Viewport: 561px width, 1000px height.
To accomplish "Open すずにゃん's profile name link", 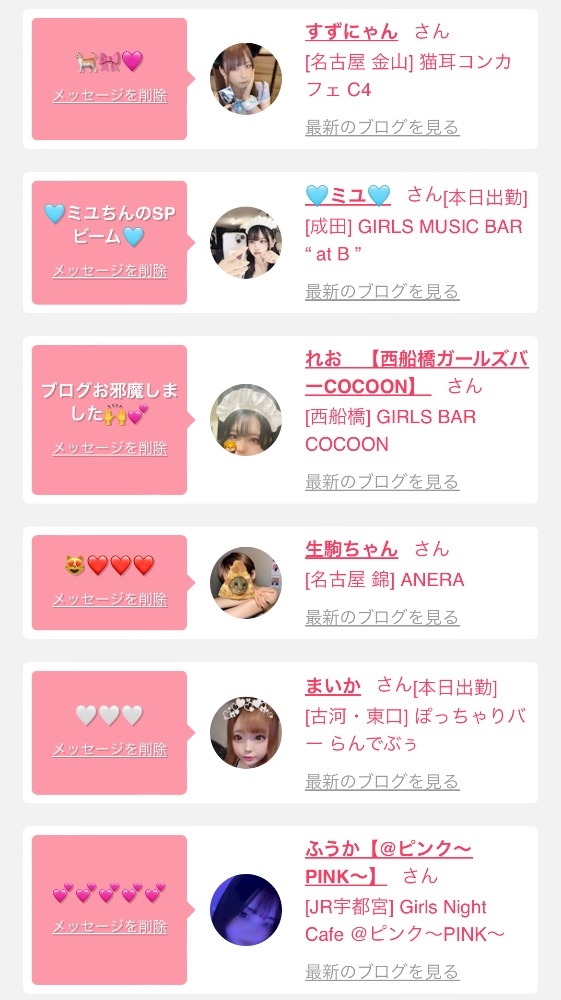I will (351, 31).
